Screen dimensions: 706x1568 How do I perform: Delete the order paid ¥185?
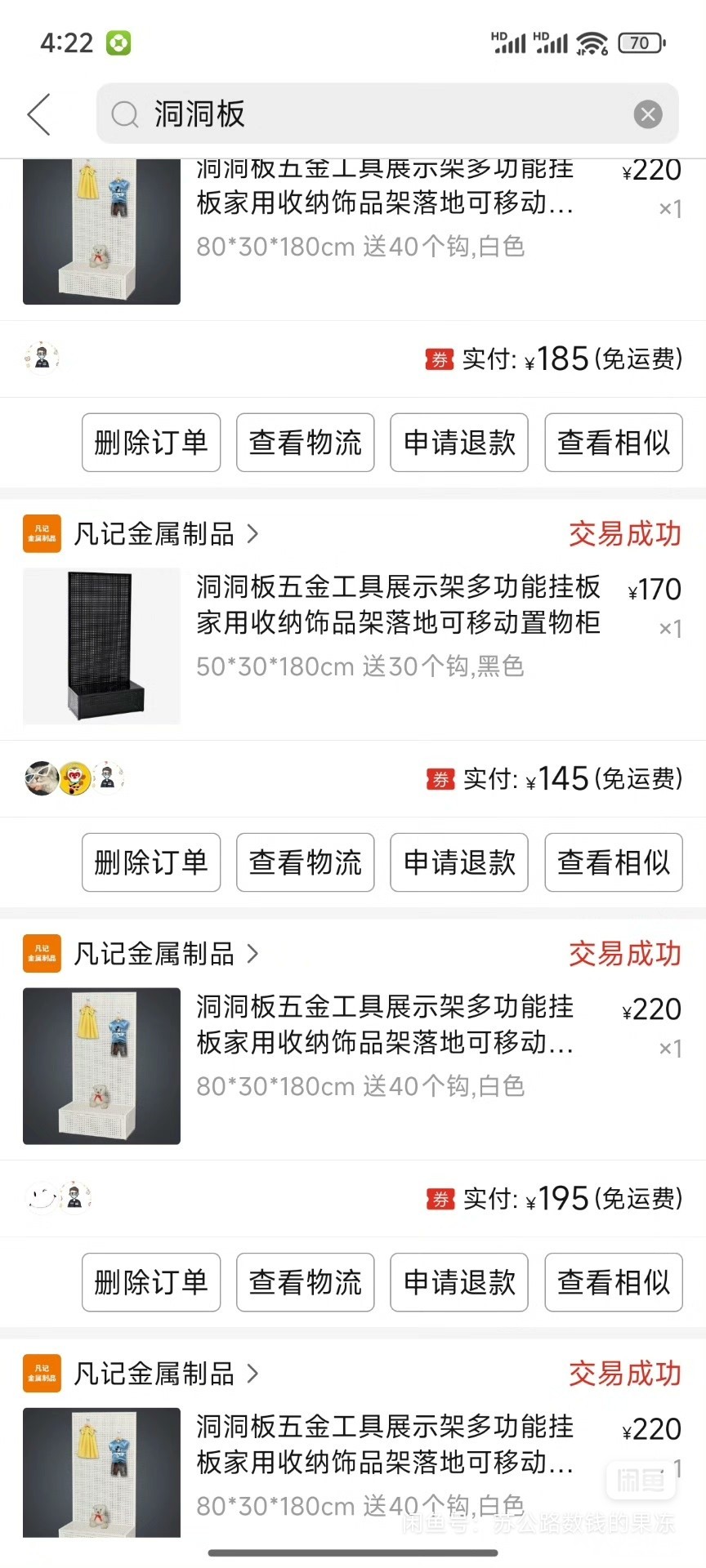151,443
